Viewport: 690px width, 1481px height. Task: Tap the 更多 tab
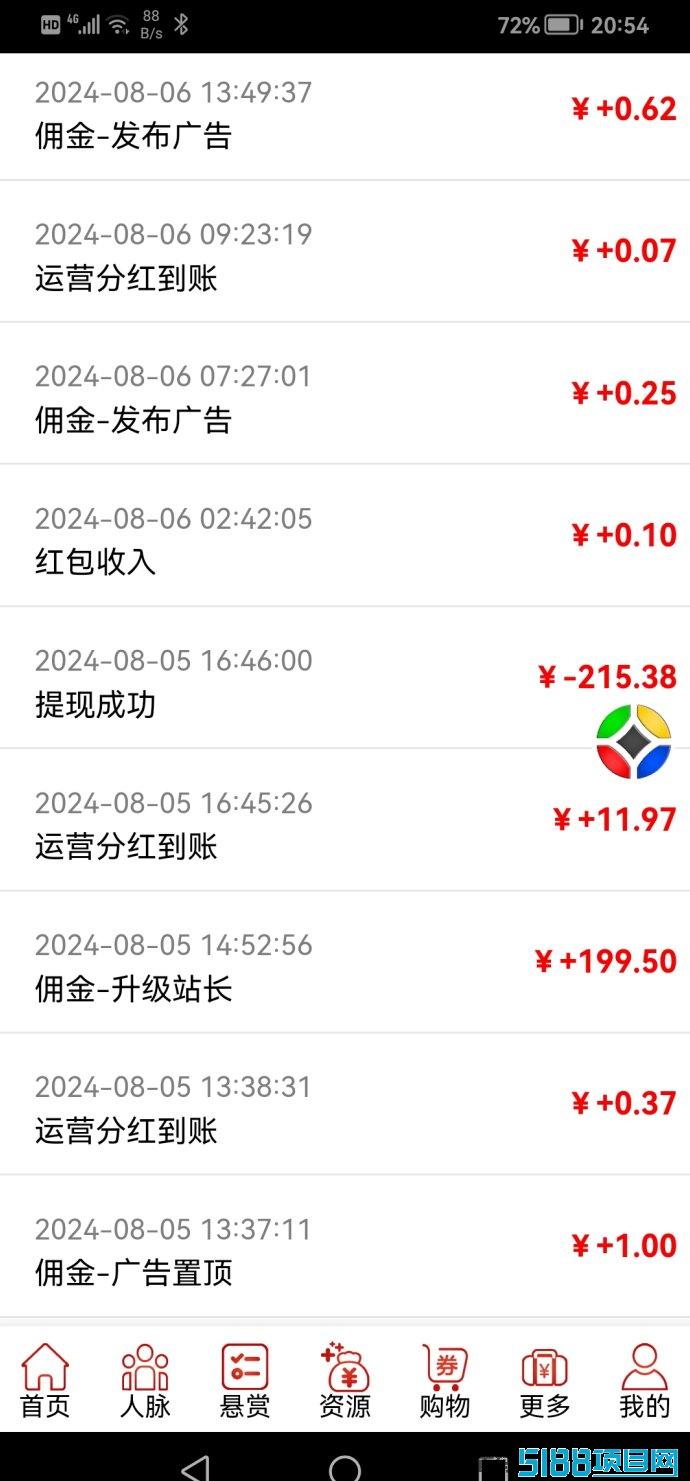(545, 1381)
